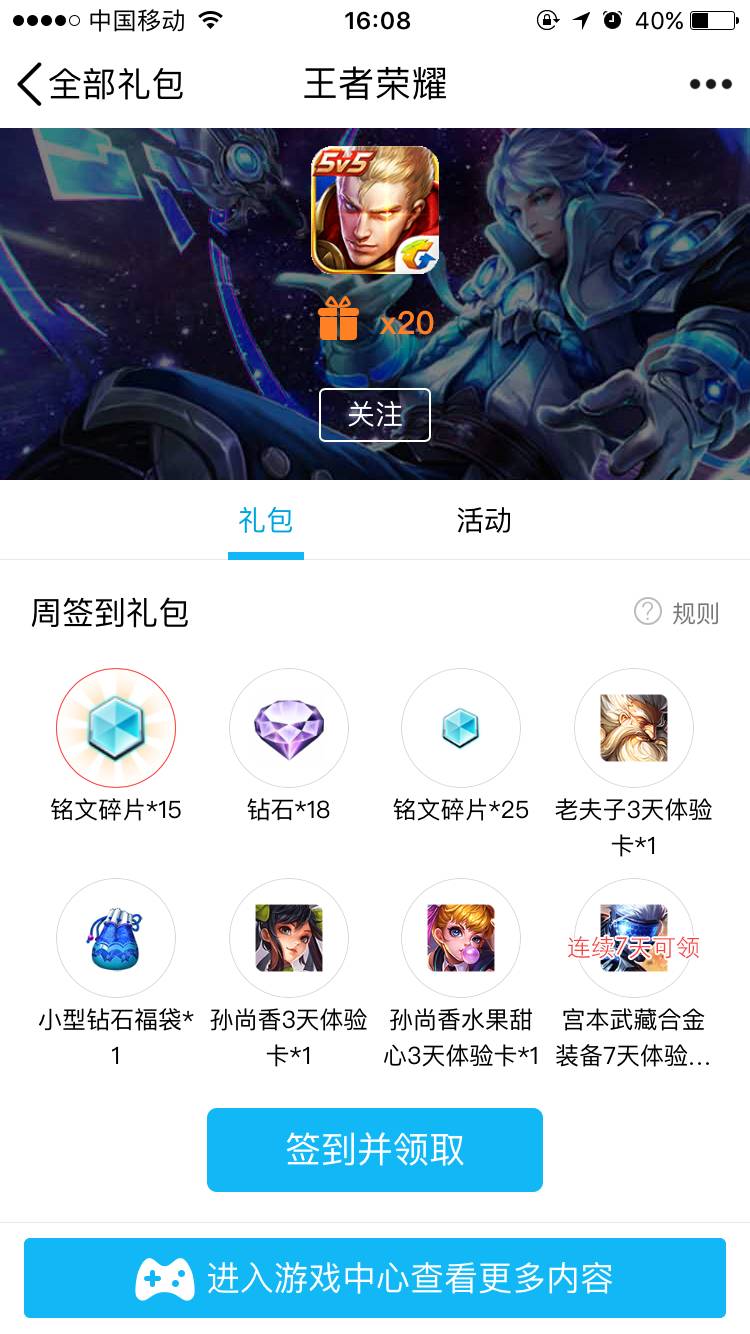Open the 小型钻石福袋 reward icon
Screen dimensions: 750x1334
(115, 938)
